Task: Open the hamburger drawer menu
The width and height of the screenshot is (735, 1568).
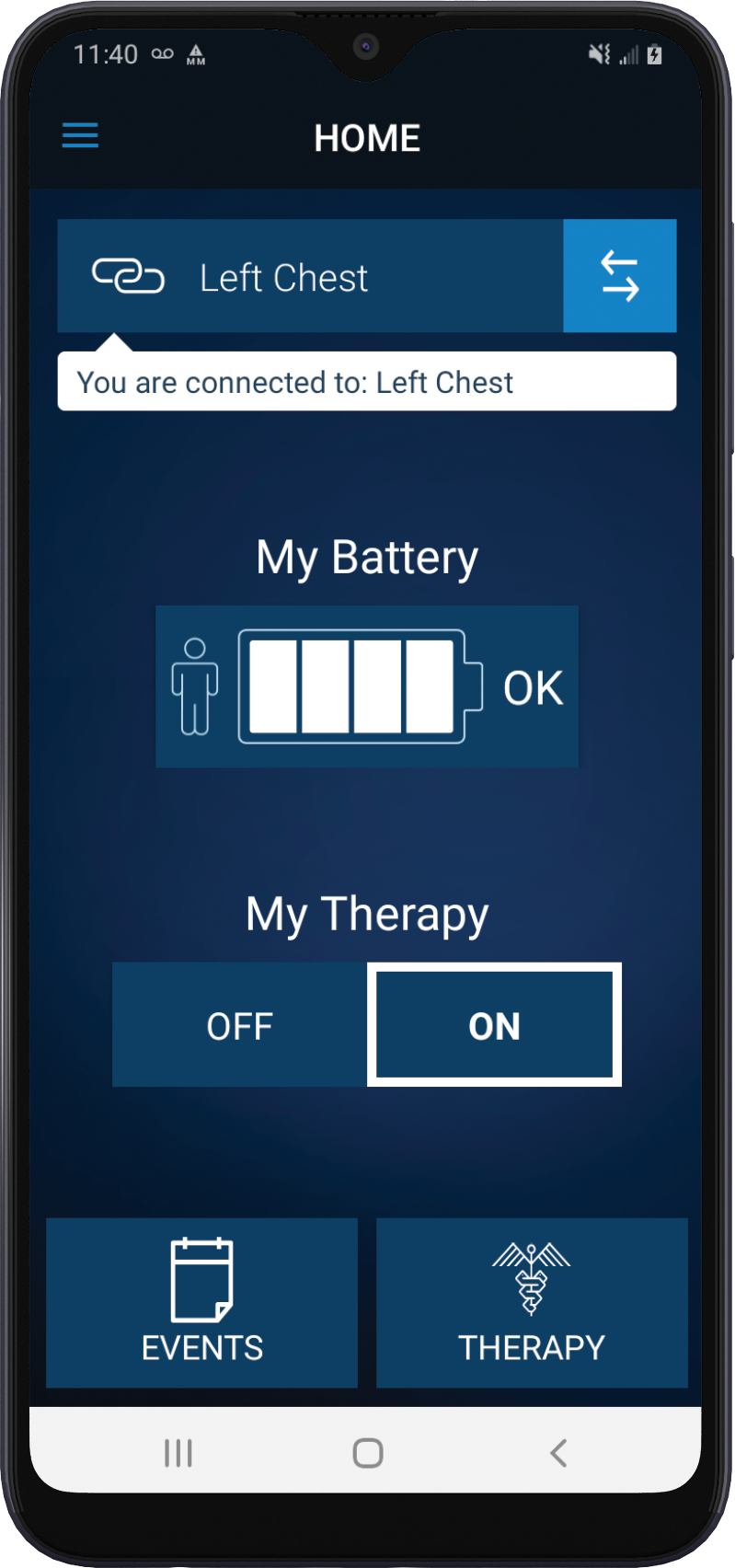Action: click(x=80, y=136)
